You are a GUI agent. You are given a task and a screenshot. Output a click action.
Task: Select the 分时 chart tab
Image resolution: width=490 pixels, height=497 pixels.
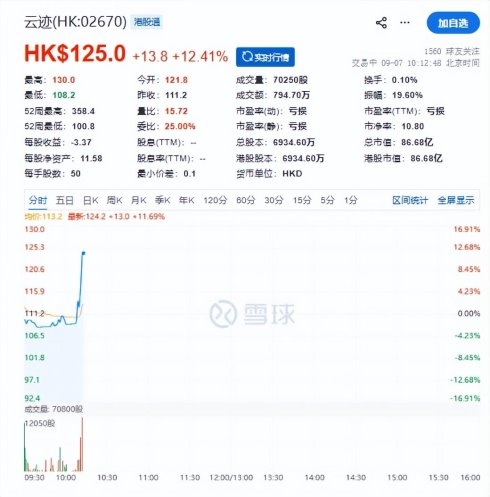pyautogui.click(x=38, y=200)
